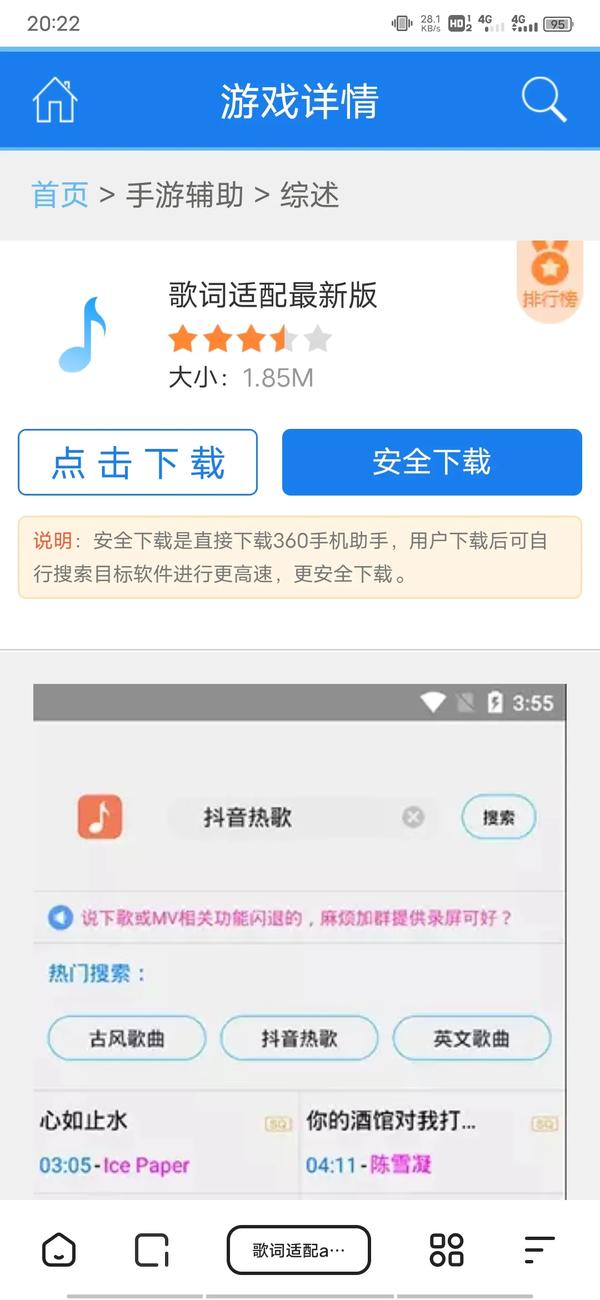Open the 首页 breadcrumb link
600x1300 pixels.
coord(60,195)
